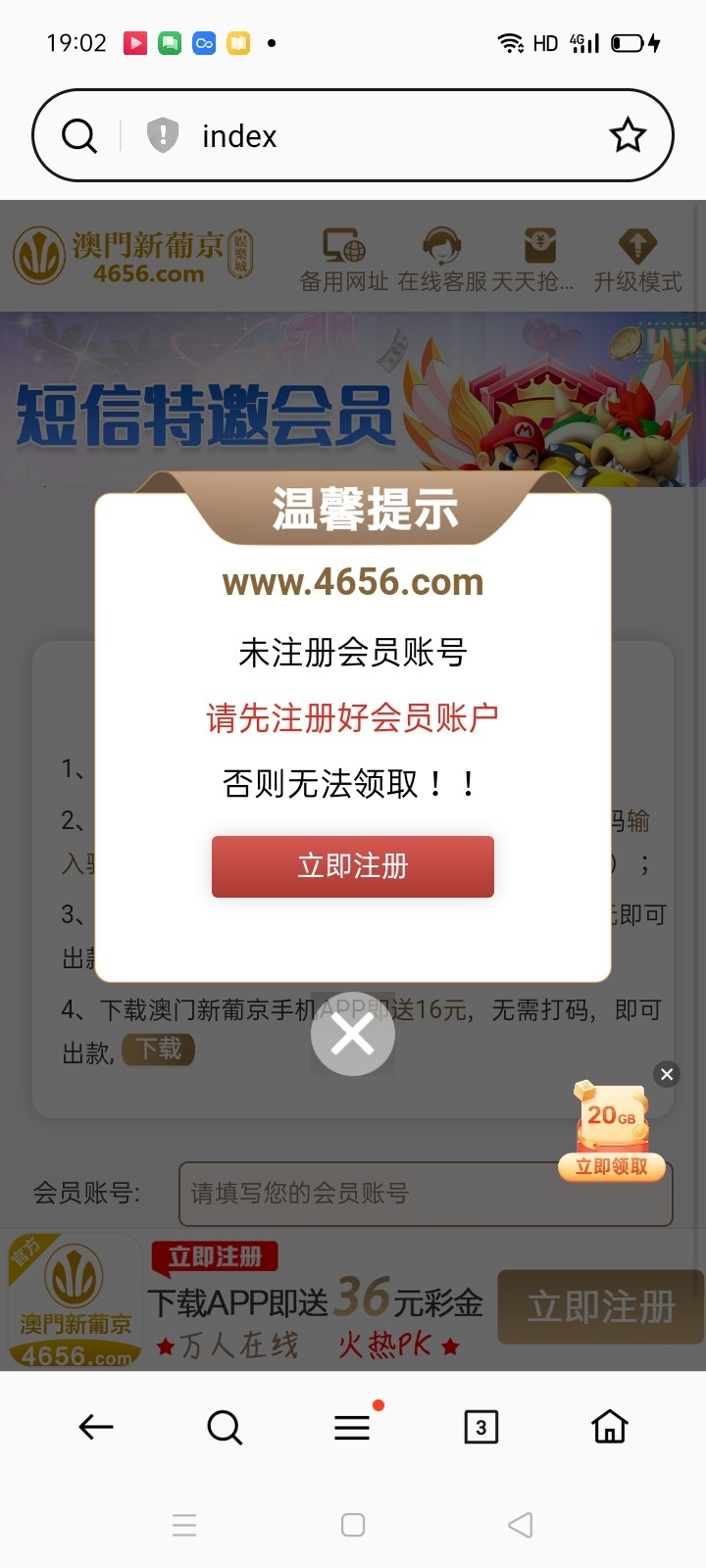
Task: Open the system recent apps view
Action: (x=184, y=1525)
